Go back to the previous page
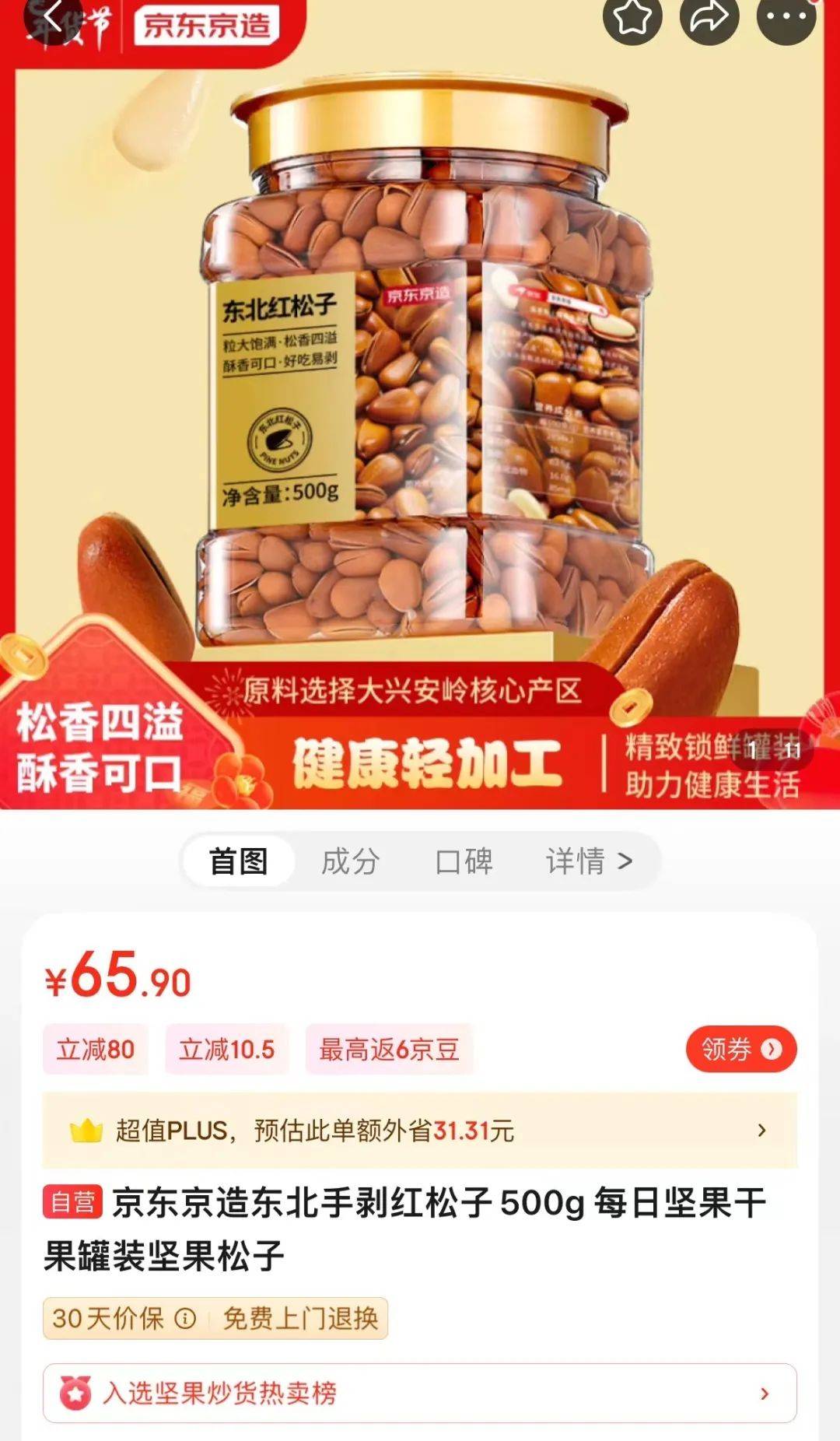 [x=53, y=17]
